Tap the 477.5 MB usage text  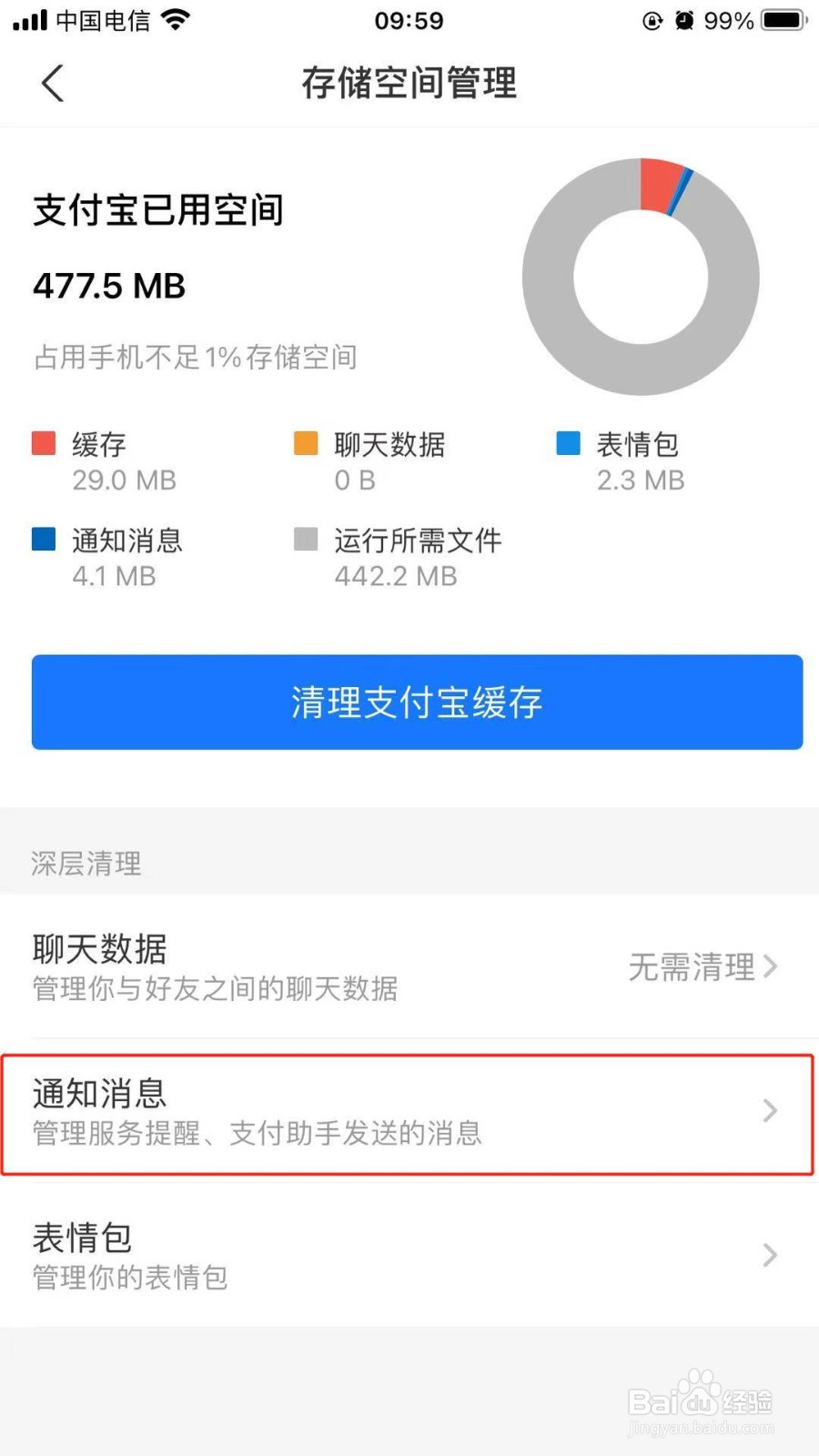[x=108, y=286]
